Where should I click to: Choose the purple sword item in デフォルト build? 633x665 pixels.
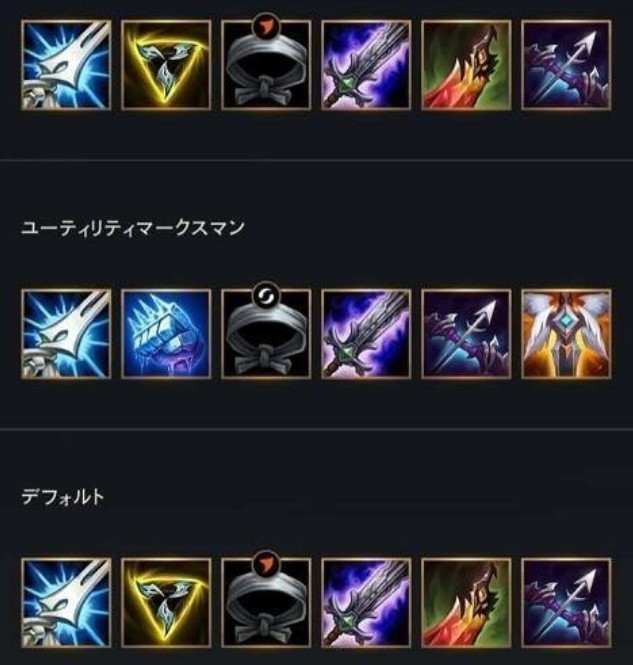[366, 602]
